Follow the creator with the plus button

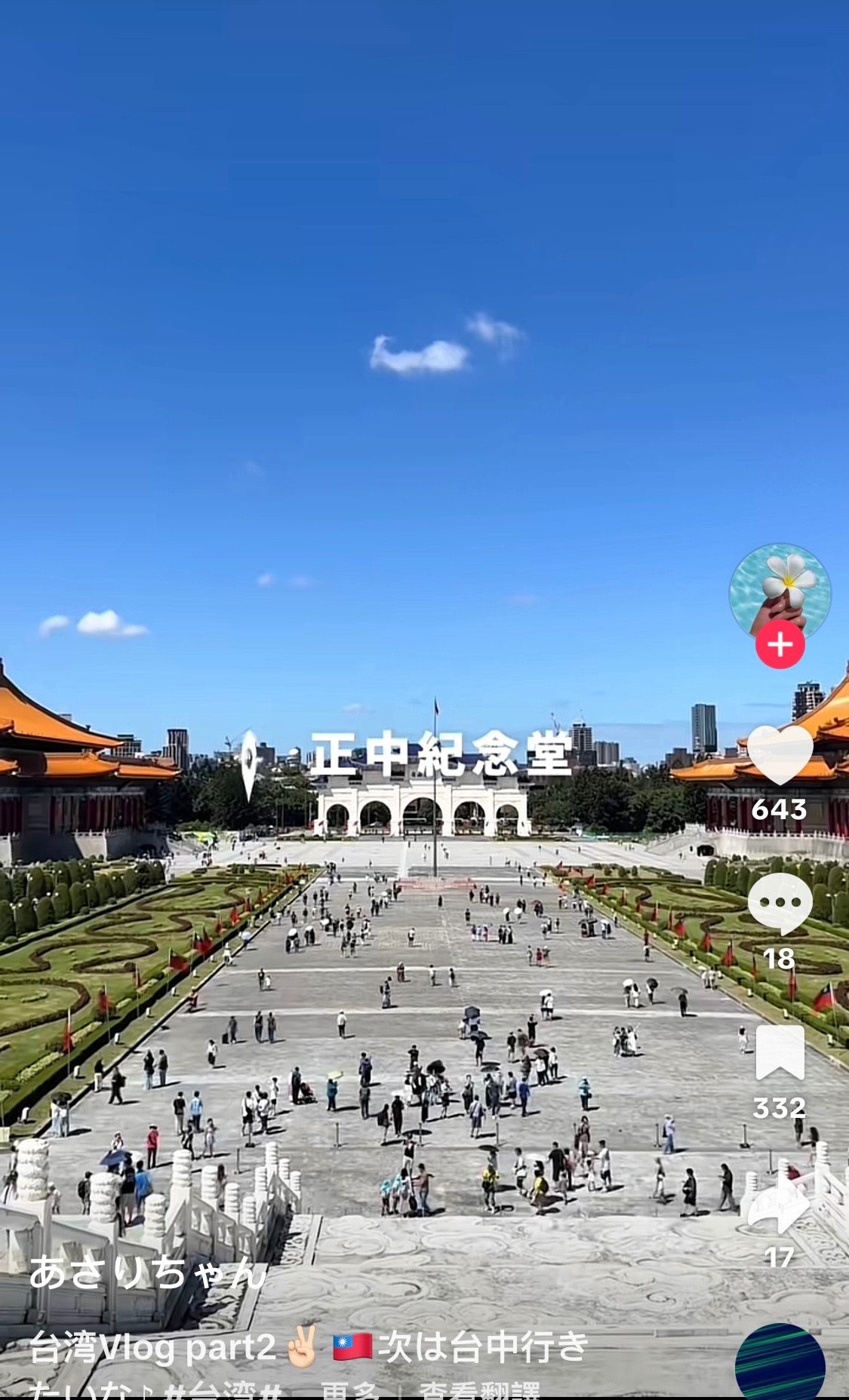(780, 645)
